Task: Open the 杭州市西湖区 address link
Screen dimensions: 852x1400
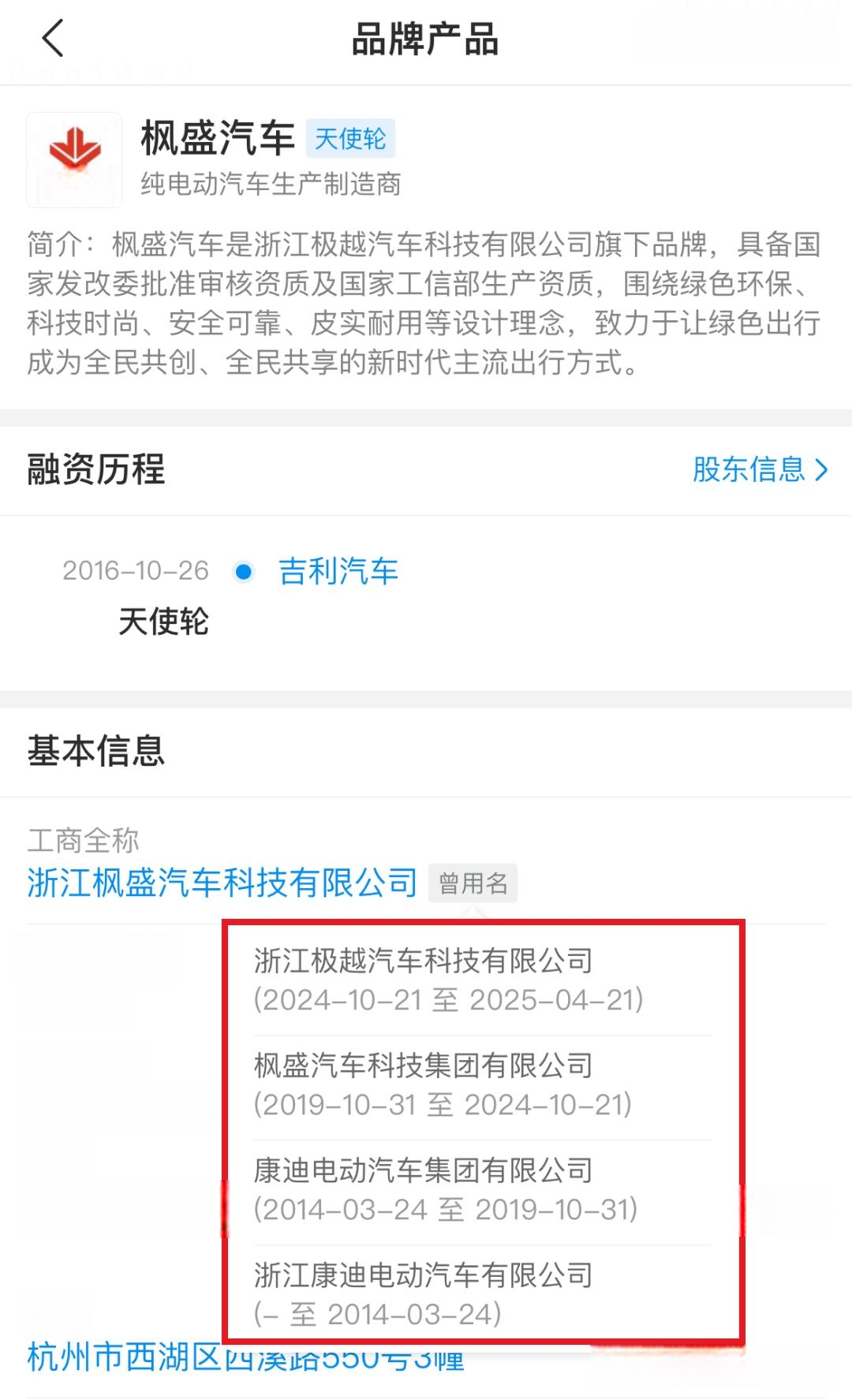Action: (125, 1358)
